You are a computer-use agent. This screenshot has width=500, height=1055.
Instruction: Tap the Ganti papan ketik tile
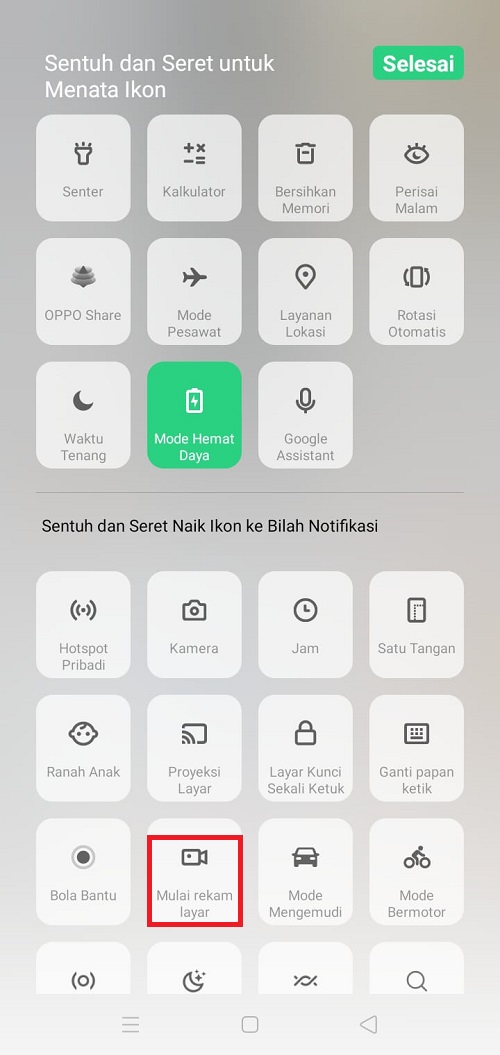(x=417, y=748)
